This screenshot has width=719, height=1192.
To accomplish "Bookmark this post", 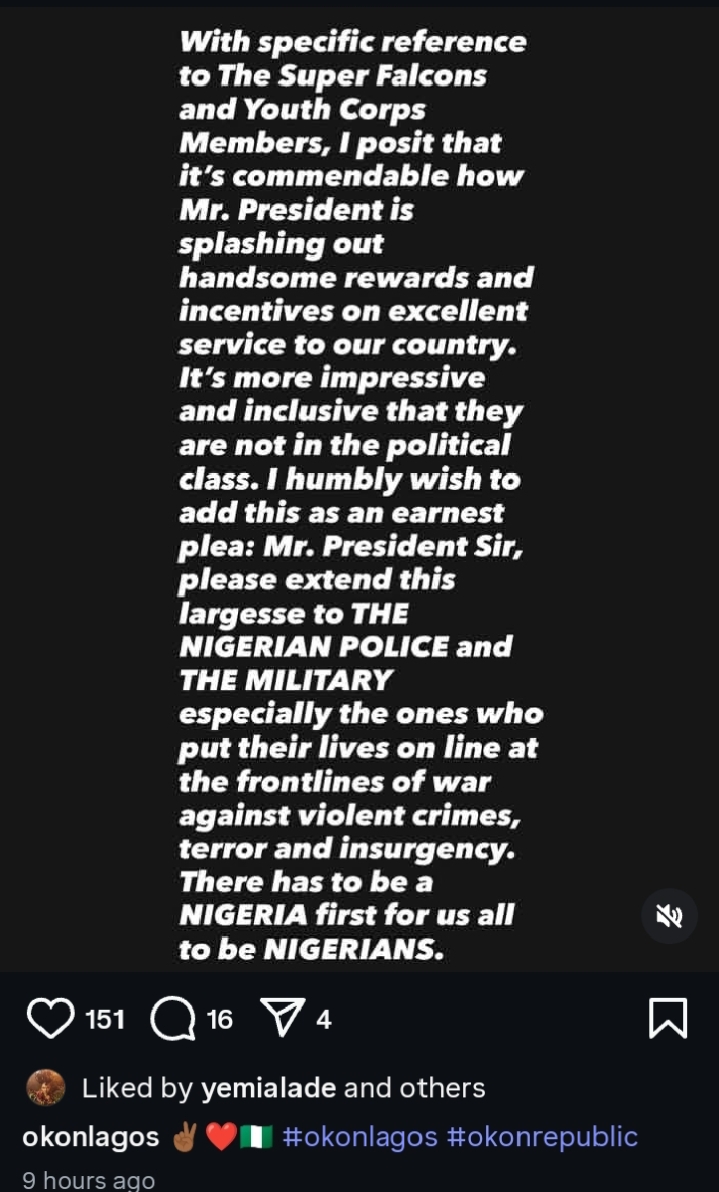I will tap(667, 1019).
